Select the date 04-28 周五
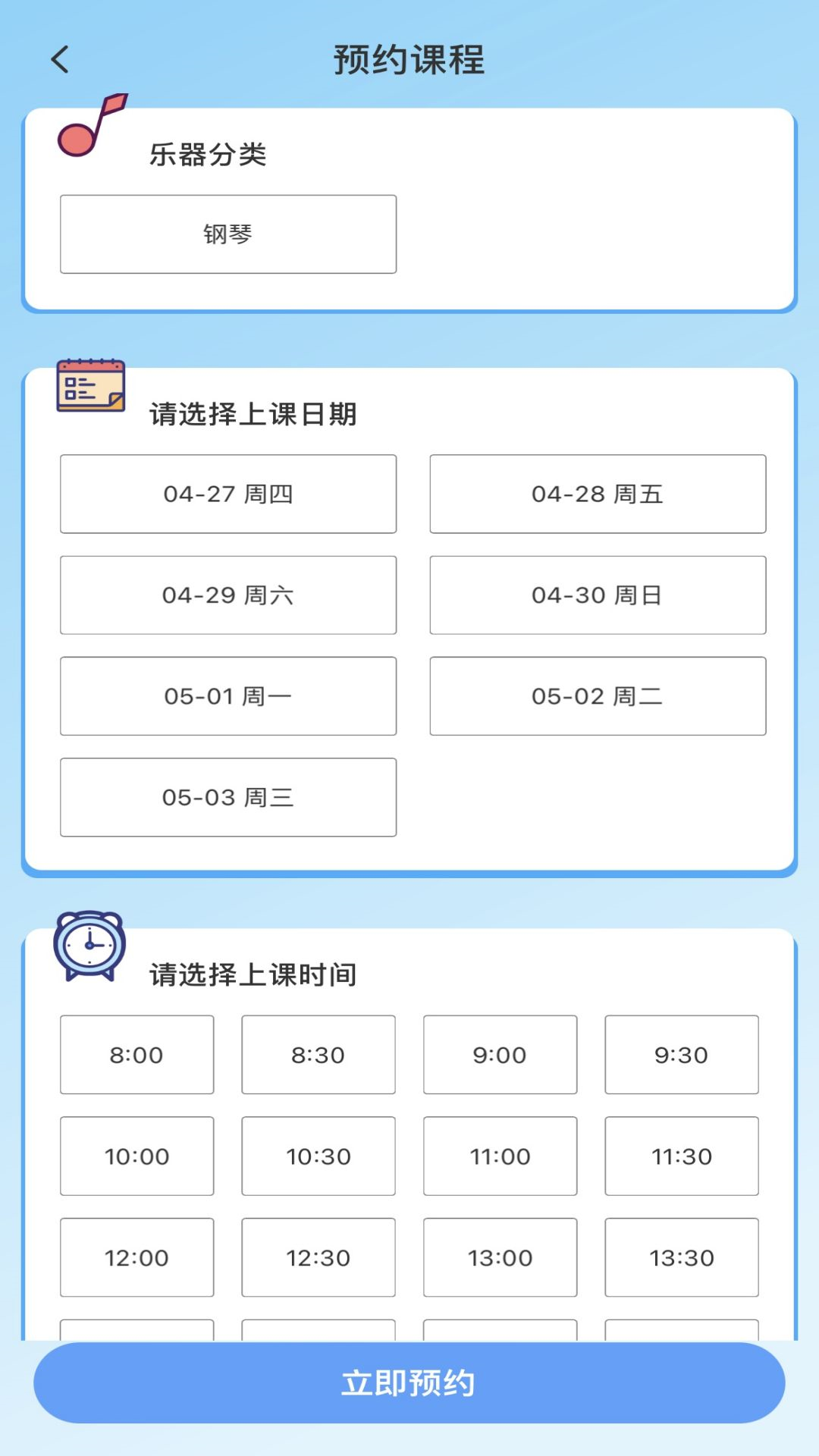Screen dimensions: 819x1456 click(598, 494)
